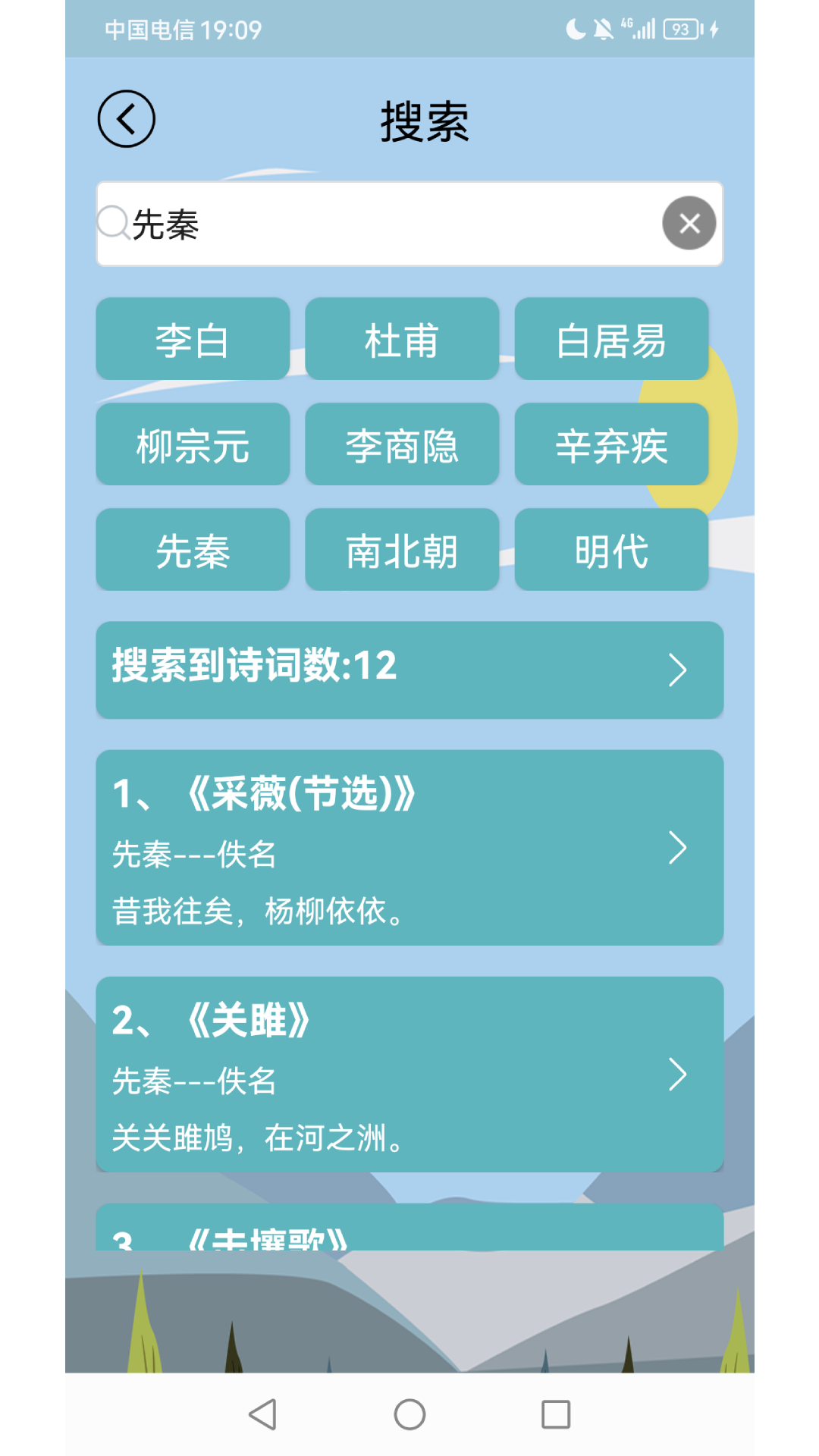
Task: Select the 明代 dynasty option
Action: click(x=611, y=551)
